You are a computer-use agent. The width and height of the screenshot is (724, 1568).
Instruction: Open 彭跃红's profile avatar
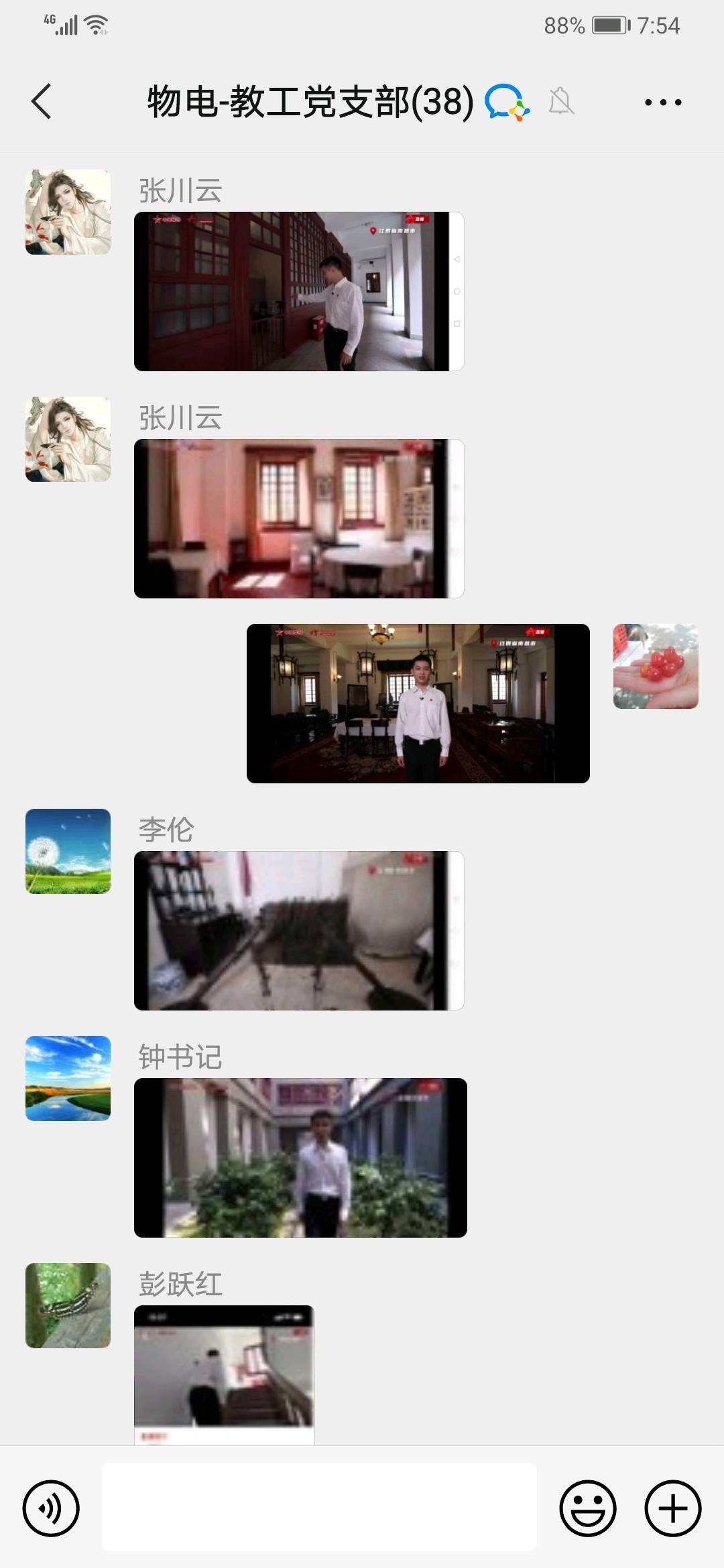pos(68,1305)
